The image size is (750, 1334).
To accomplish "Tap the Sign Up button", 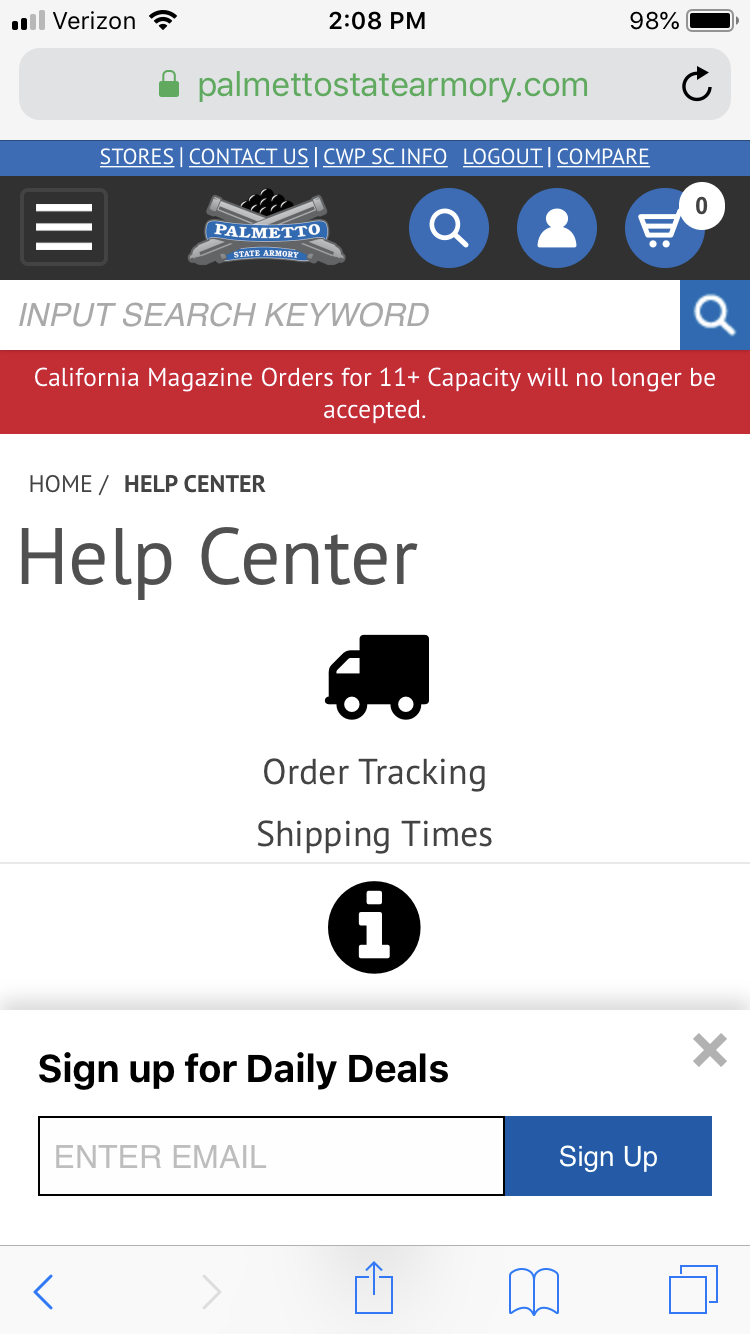I will pos(608,1156).
